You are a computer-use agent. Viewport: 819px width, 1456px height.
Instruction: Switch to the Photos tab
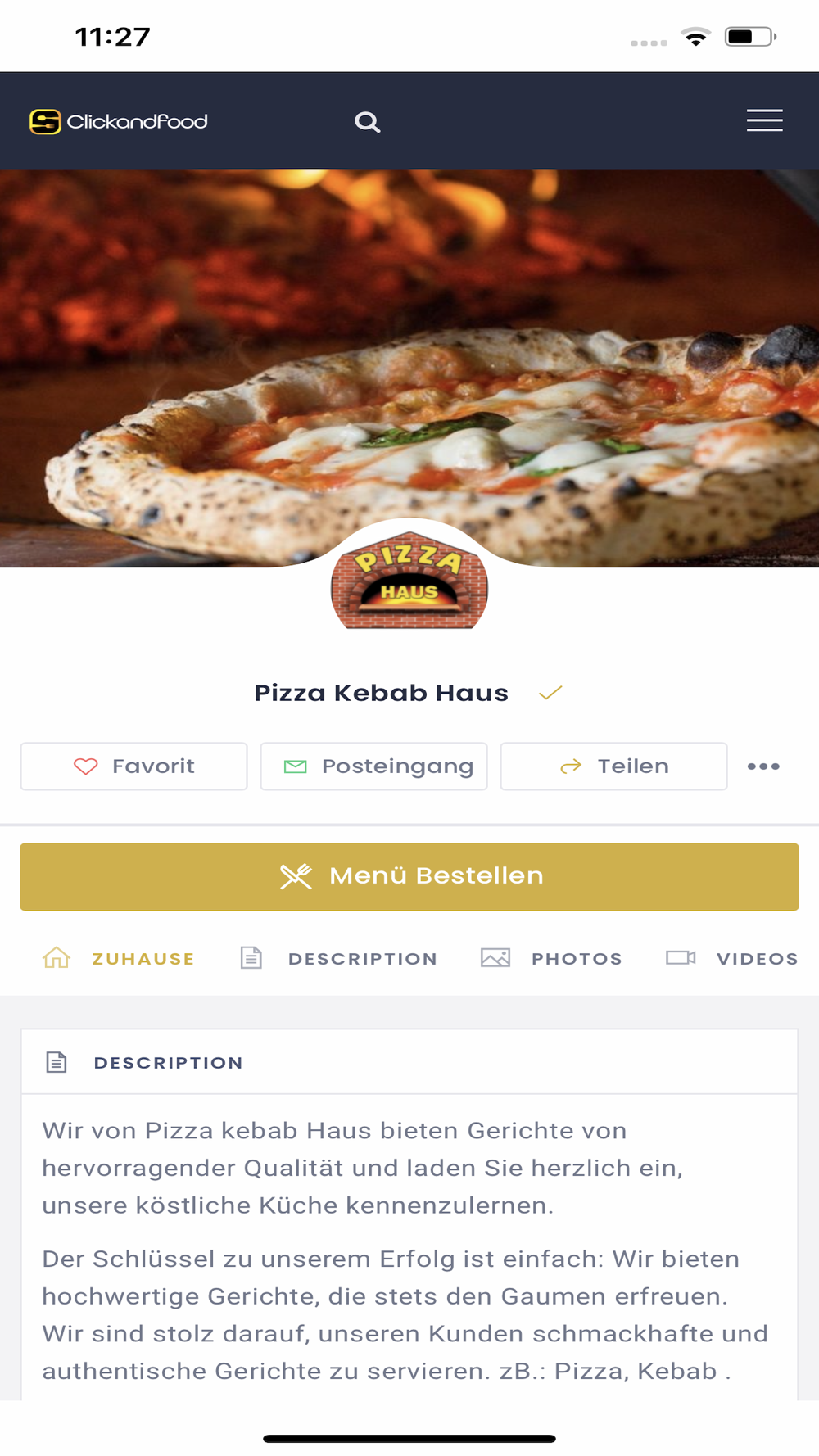551,958
